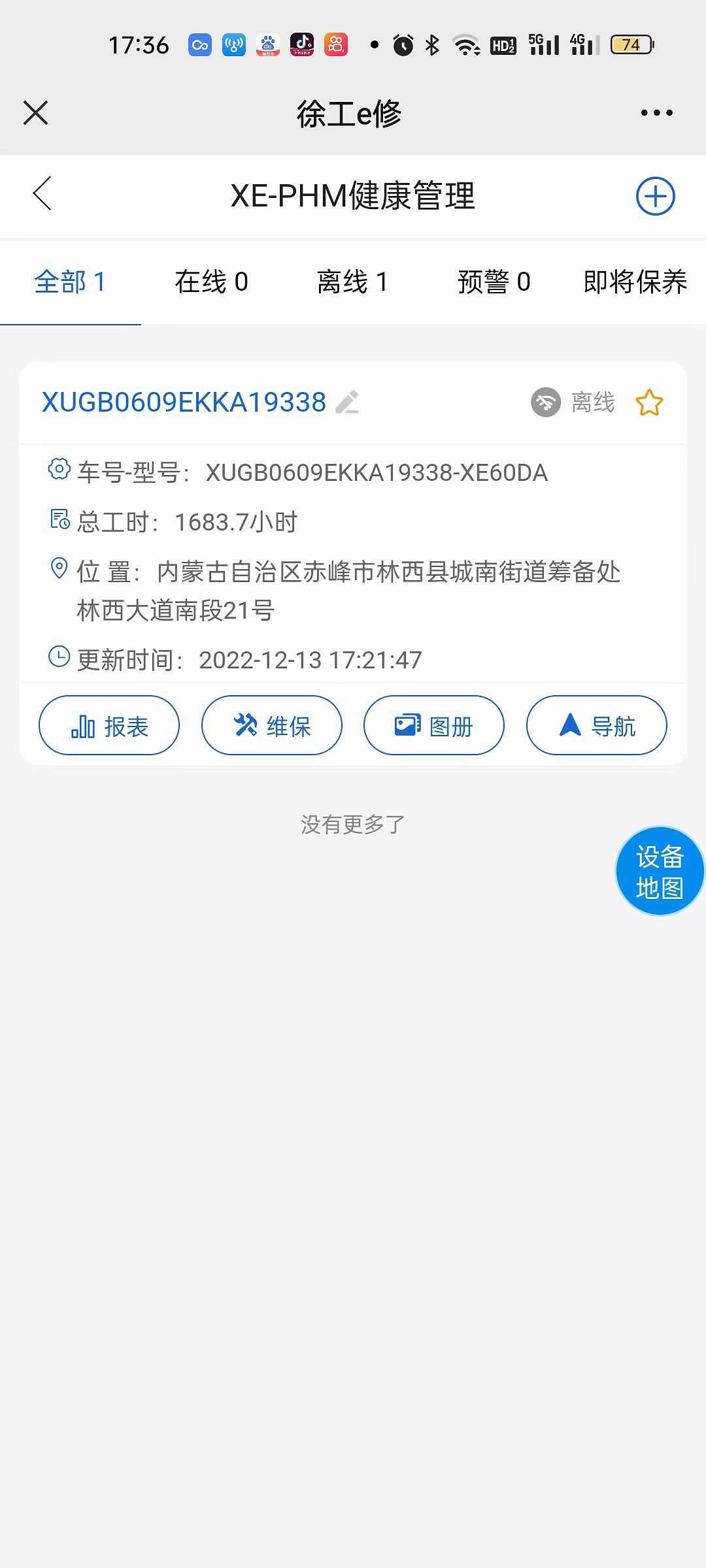The width and height of the screenshot is (706, 1568).
Task: Switch to the 在线 0 tab
Action: click(x=211, y=282)
